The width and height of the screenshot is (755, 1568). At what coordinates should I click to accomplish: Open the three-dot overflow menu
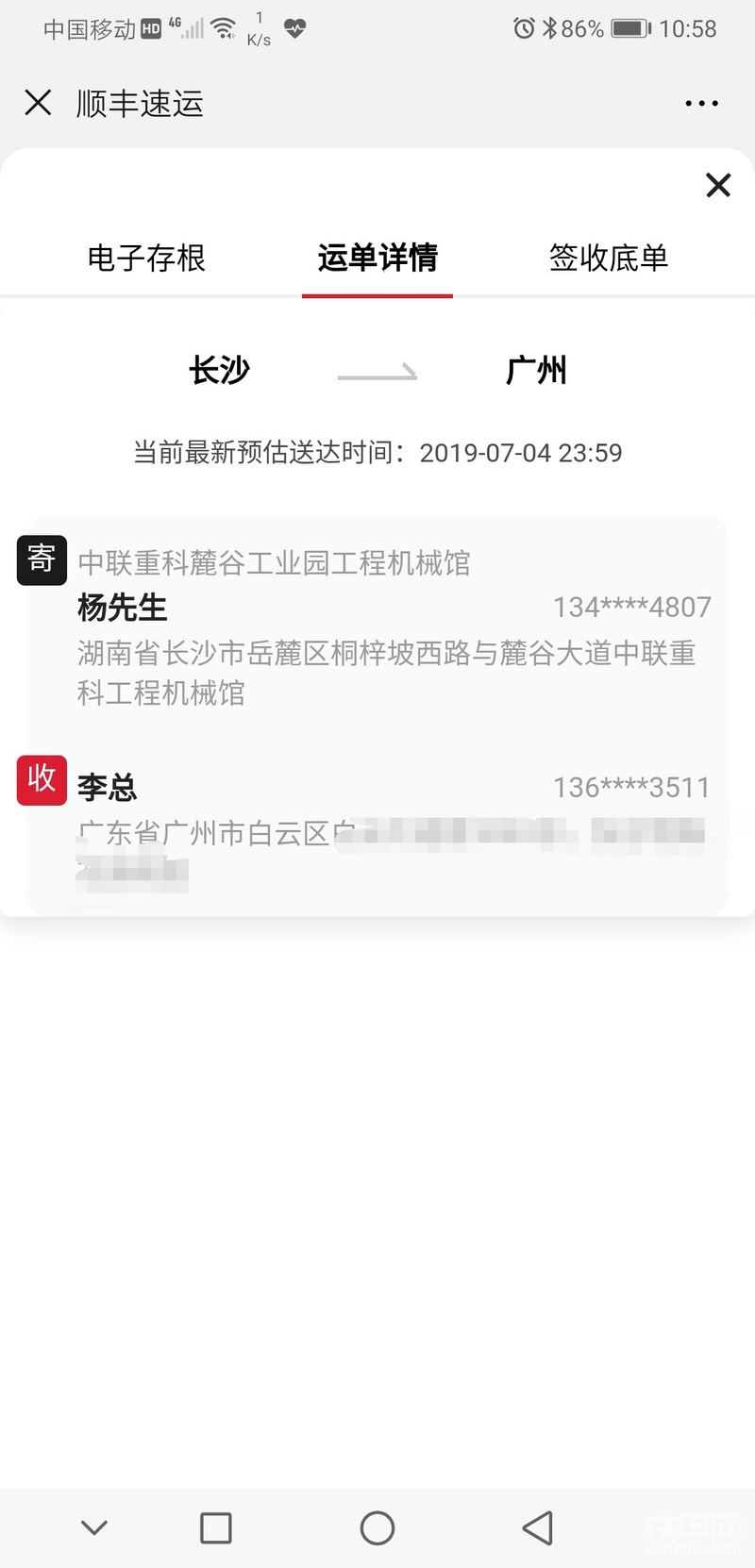click(x=701, y=104)
